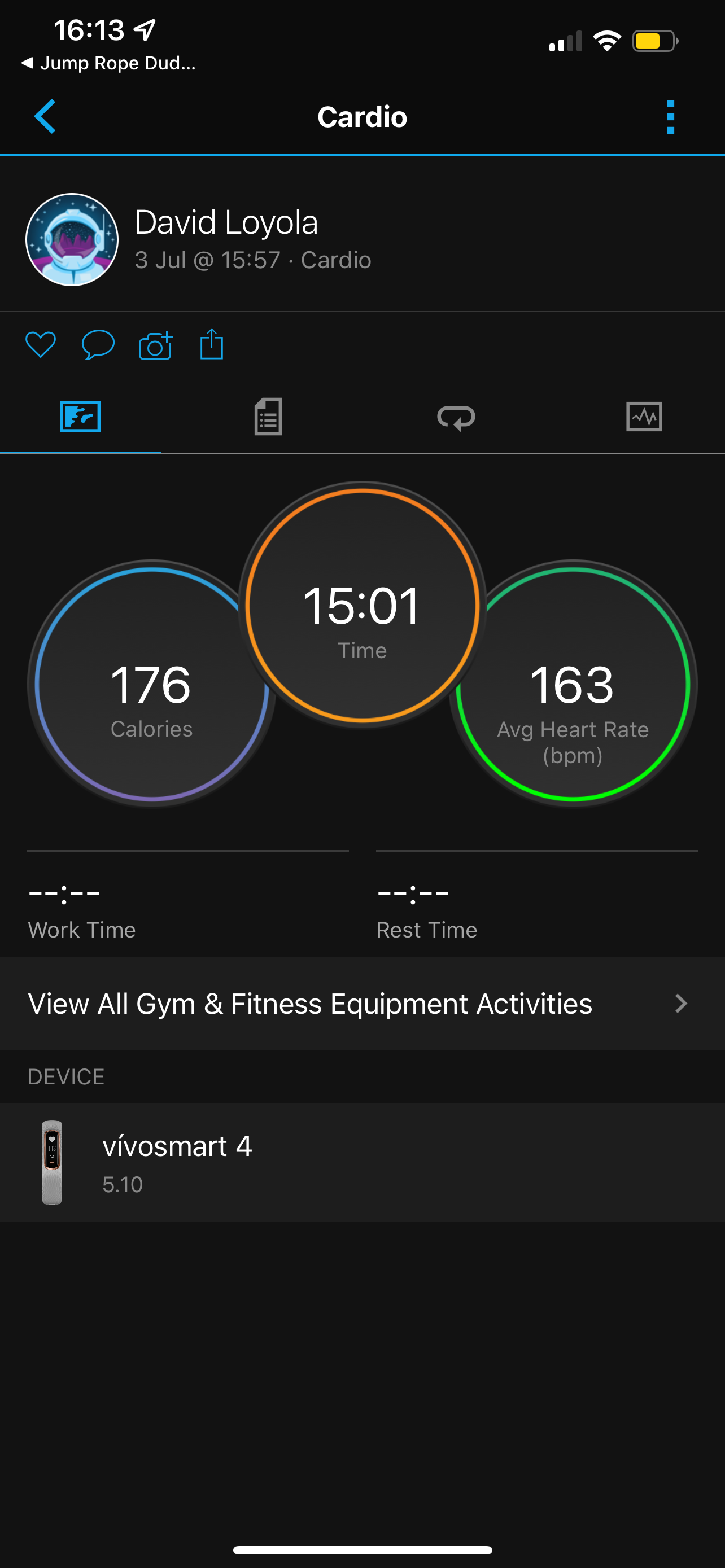Switch to the stats details tab
This screenshot has width=725, height=1568.
point(268,417)
